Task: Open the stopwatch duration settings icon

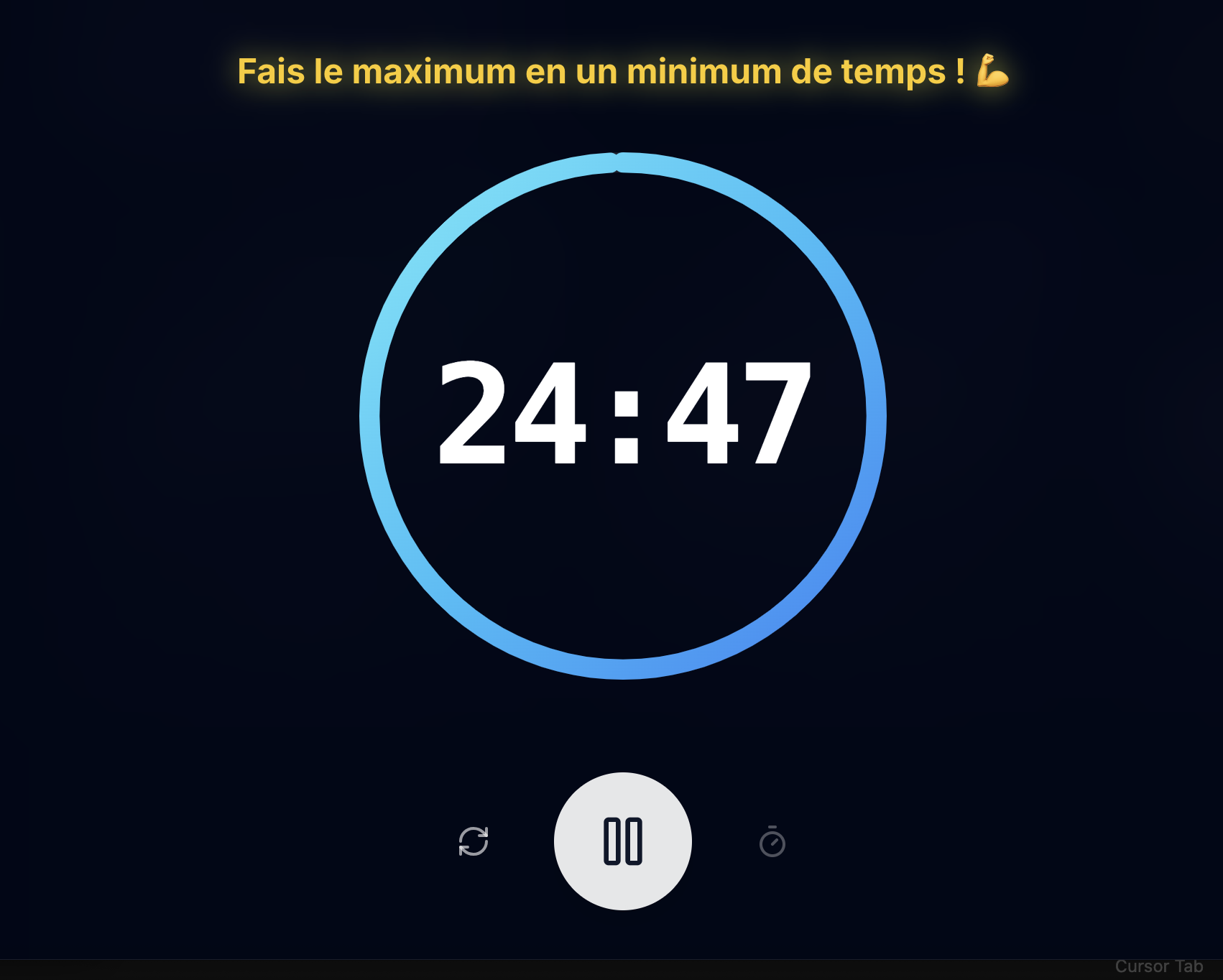Action: [772, 841]
